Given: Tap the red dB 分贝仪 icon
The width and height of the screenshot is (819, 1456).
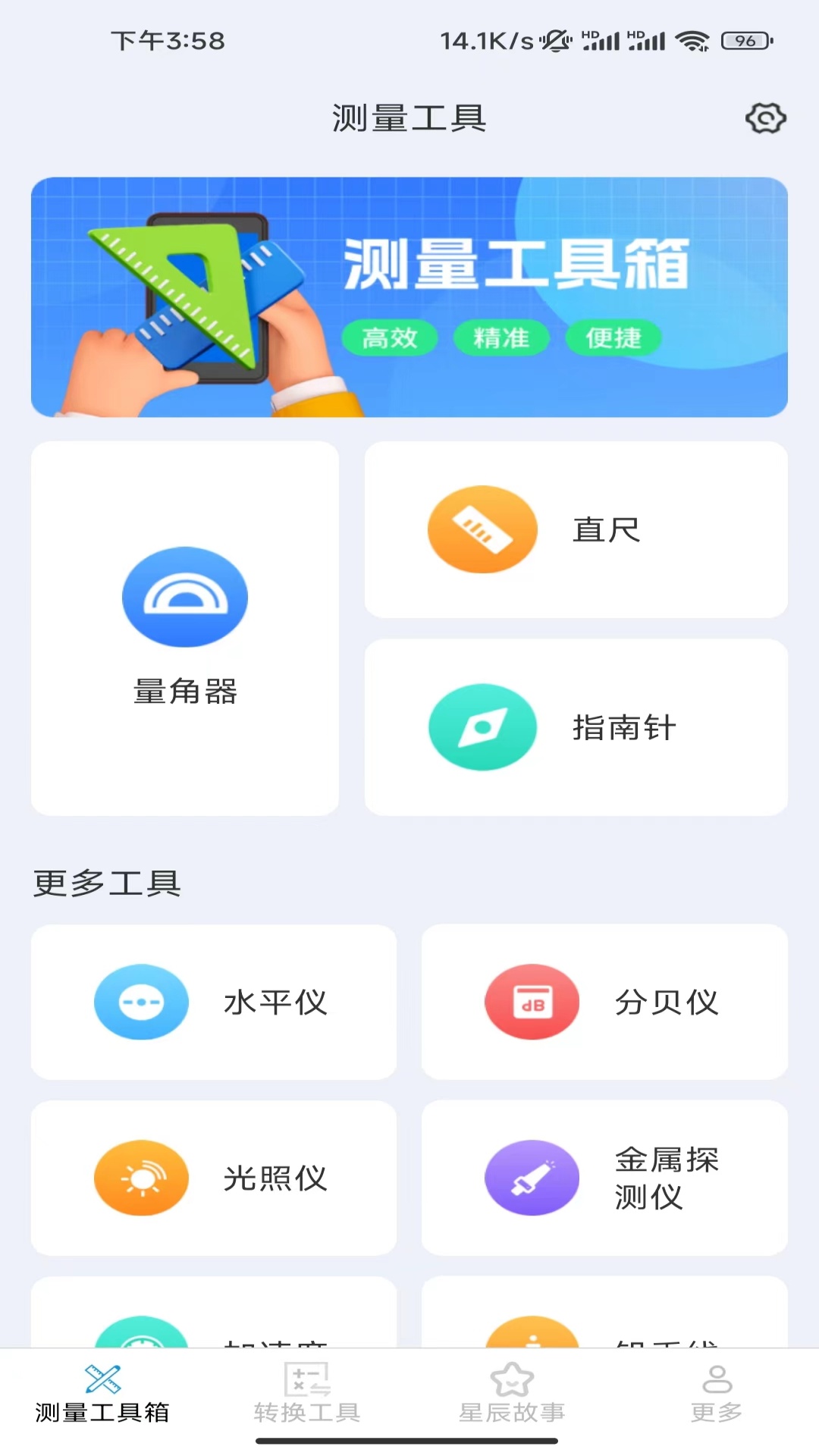Looking at the screenshot, I should point(532,1001).
